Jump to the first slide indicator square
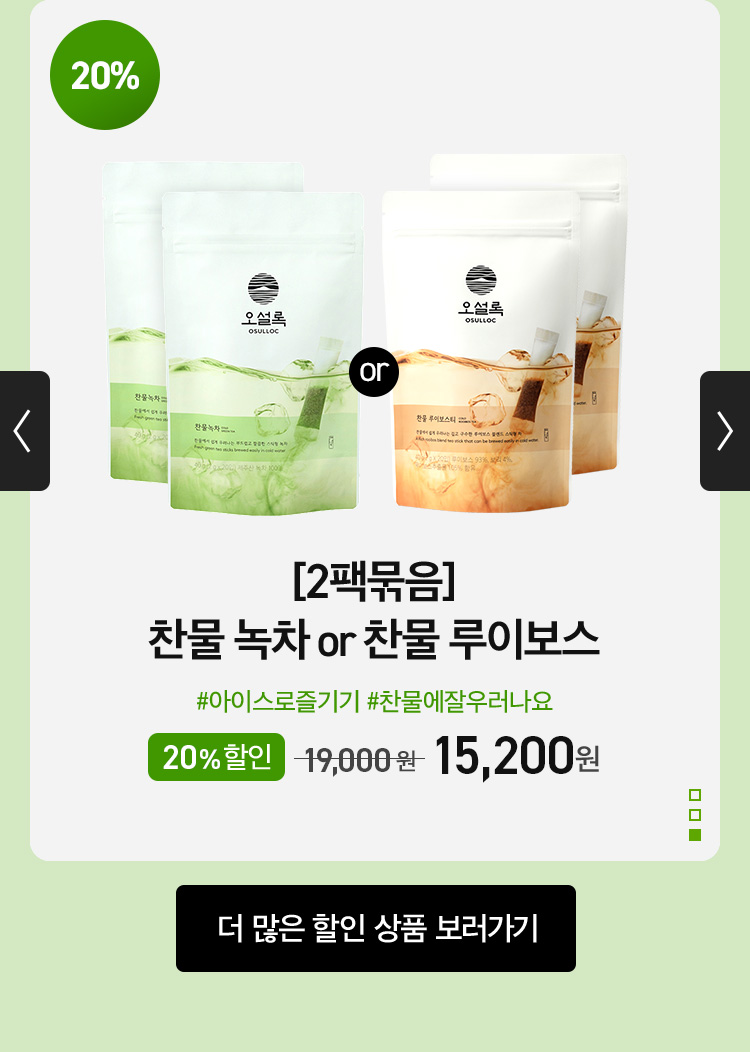750x1052 pixels. point(695,795)
